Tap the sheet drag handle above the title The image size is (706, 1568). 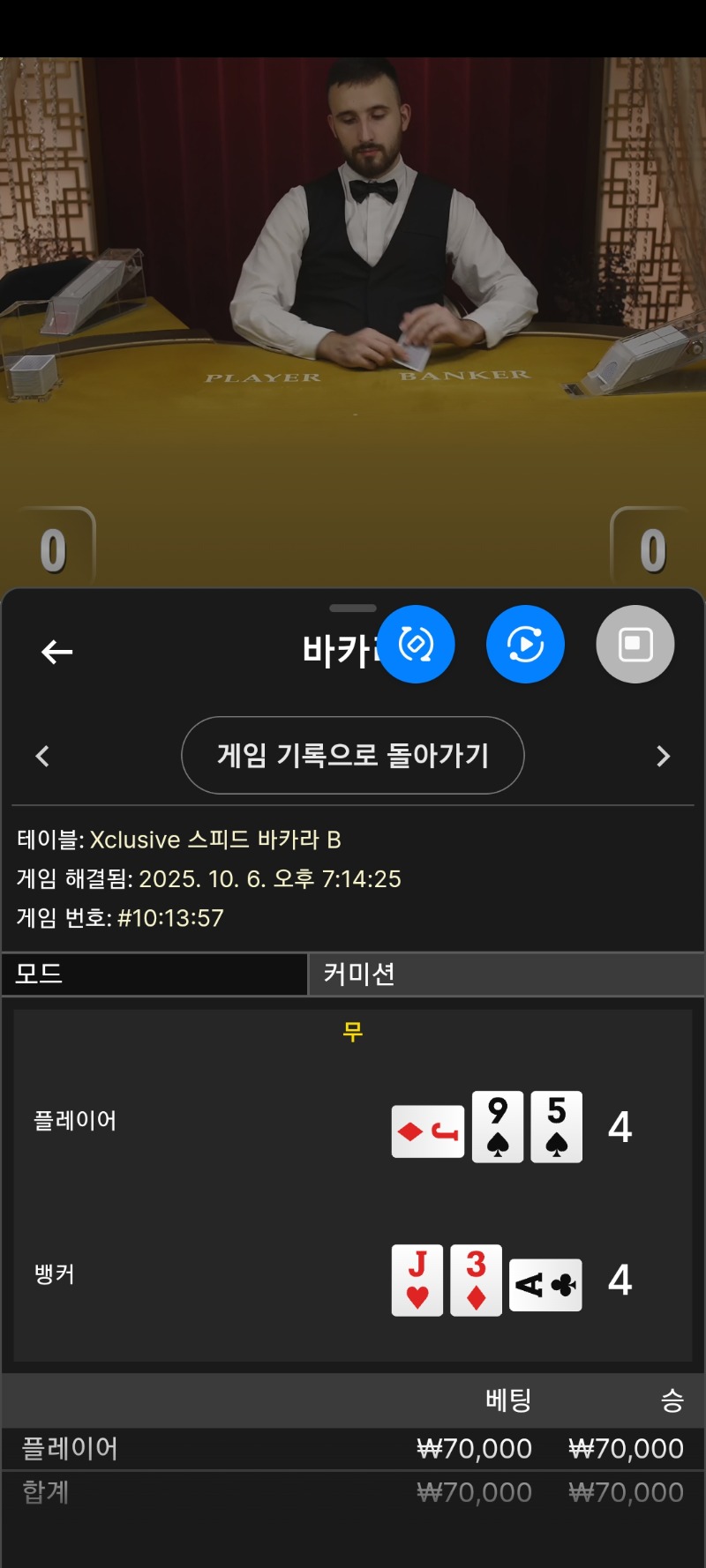(x=352, y=608)
